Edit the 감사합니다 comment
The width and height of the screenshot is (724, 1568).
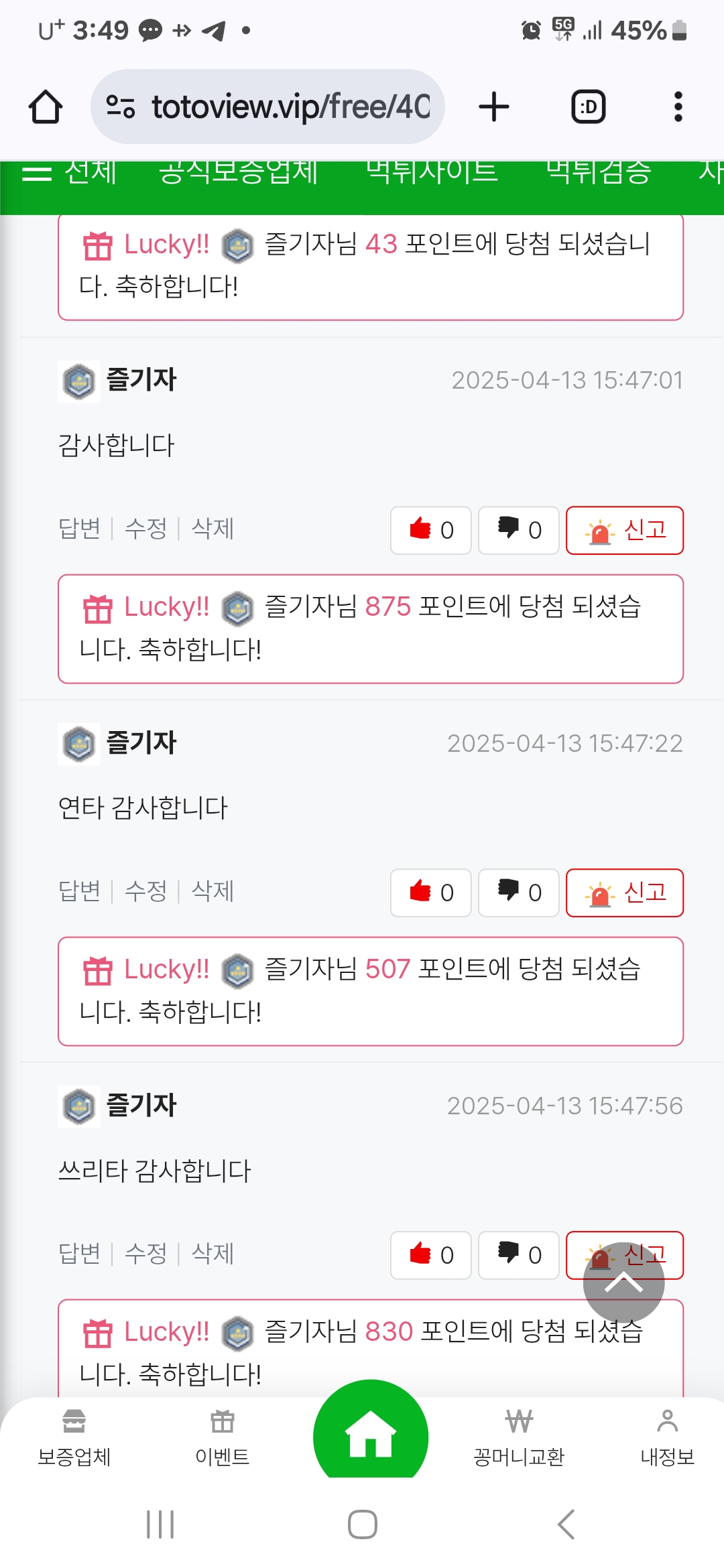(145, 529)
